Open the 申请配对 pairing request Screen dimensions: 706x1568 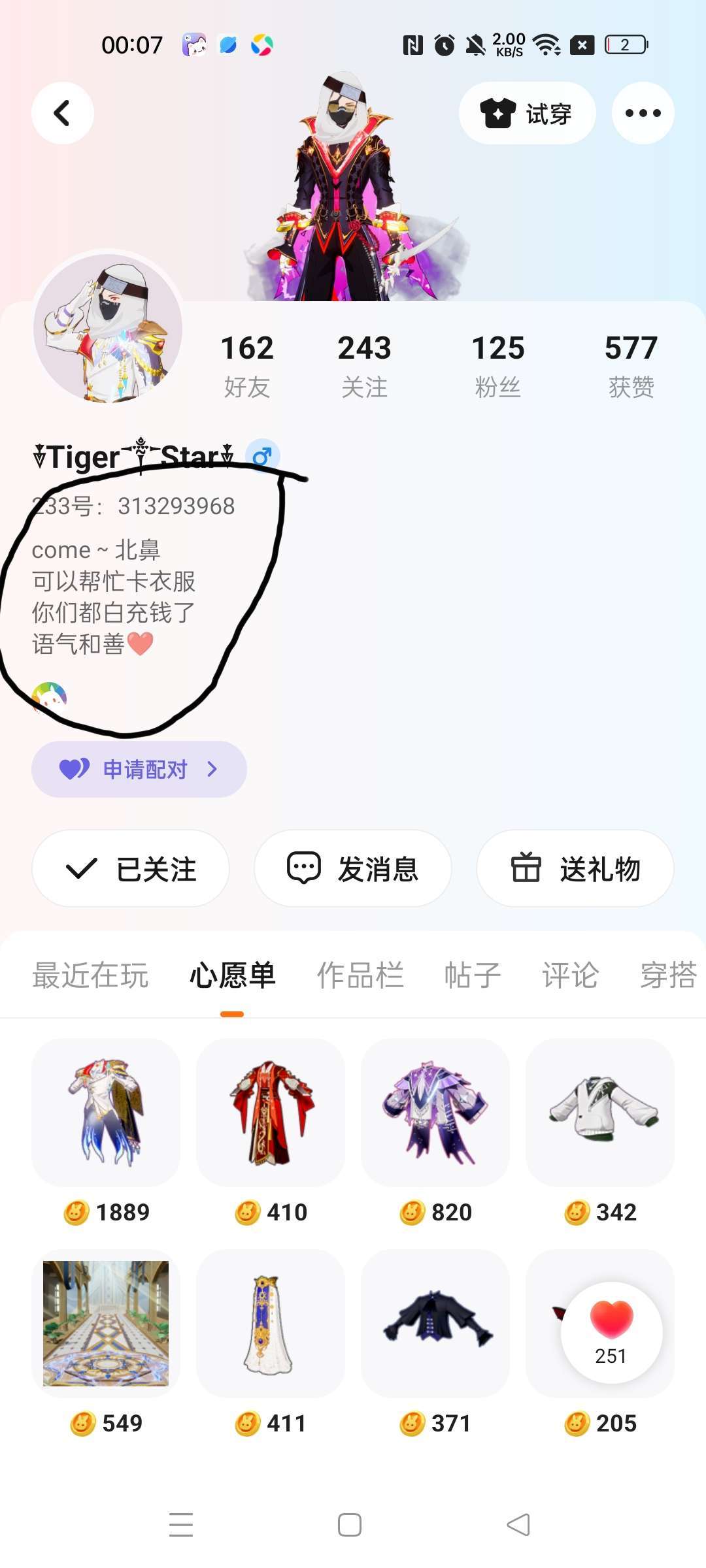click(139, 769)
